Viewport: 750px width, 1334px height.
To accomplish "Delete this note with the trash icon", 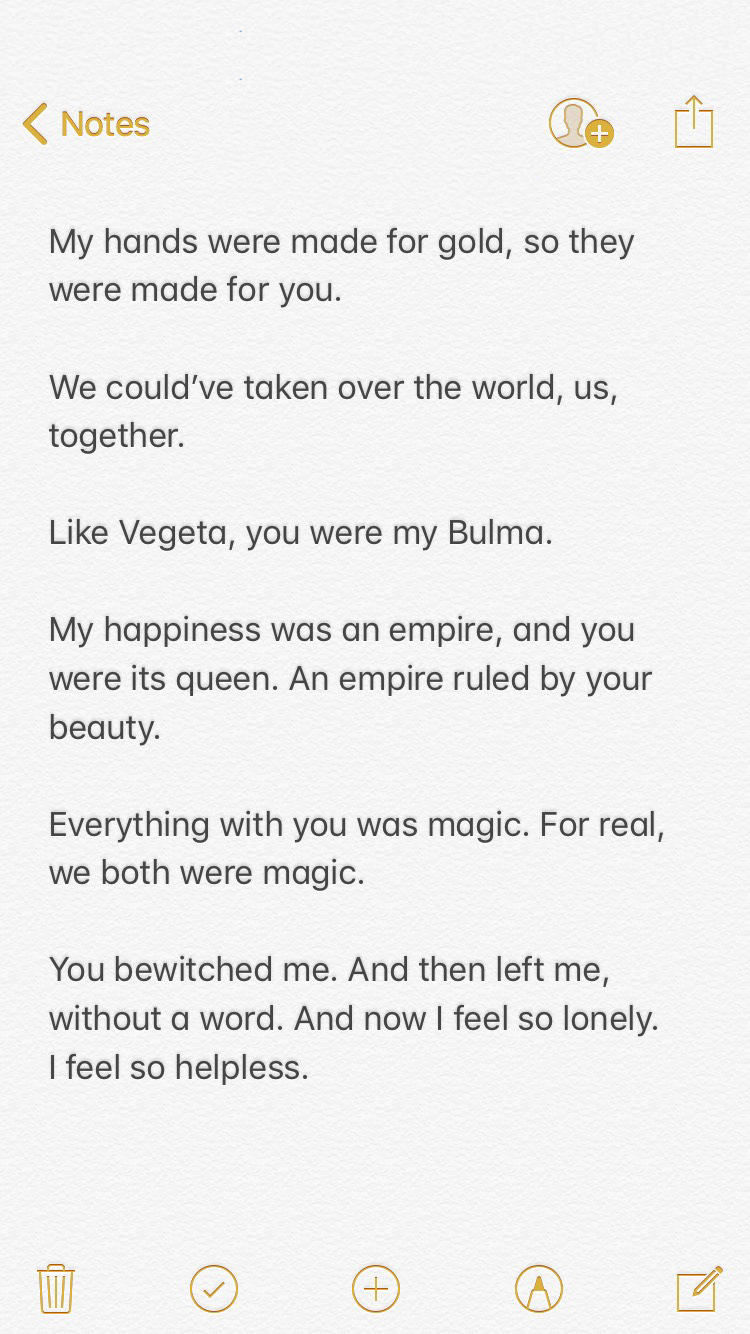I will pos(56,1288).
